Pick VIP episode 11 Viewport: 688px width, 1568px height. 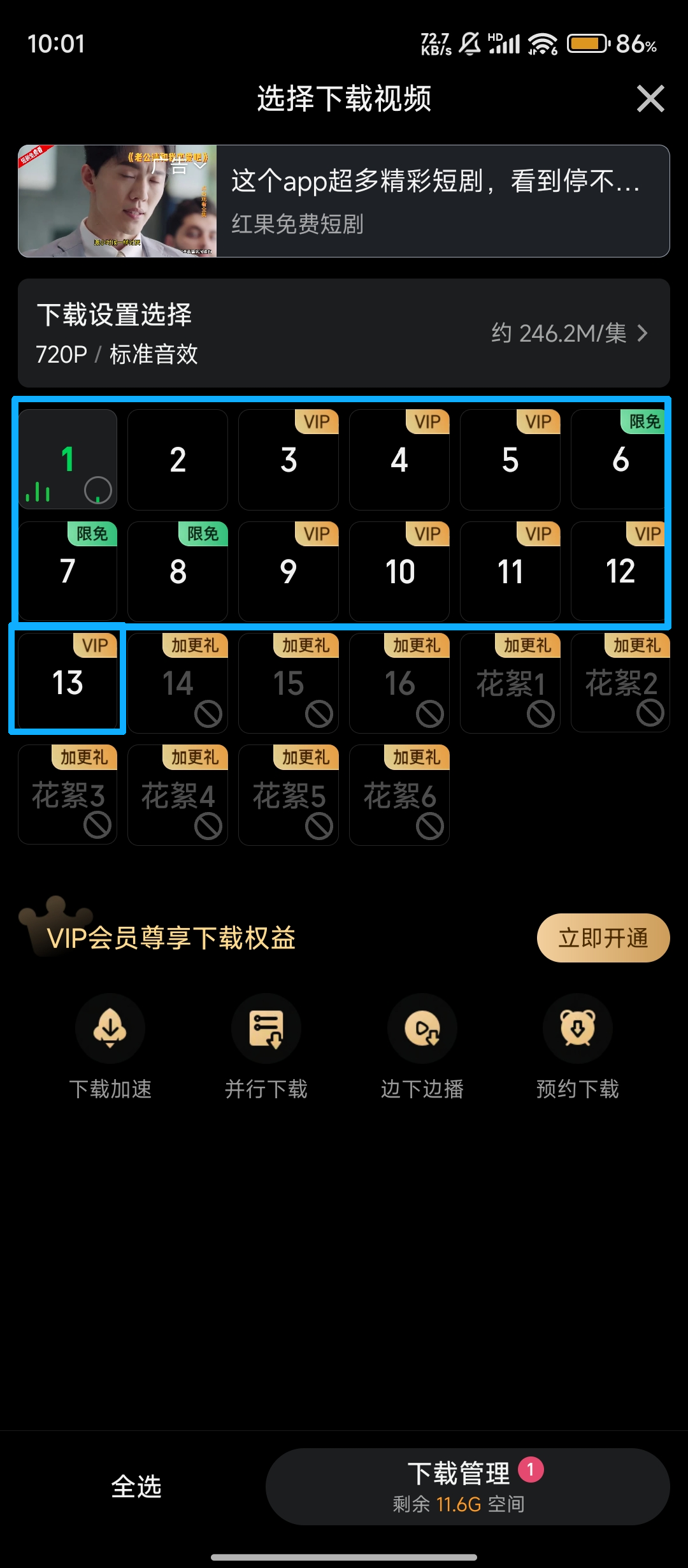[x=510, y=571]
